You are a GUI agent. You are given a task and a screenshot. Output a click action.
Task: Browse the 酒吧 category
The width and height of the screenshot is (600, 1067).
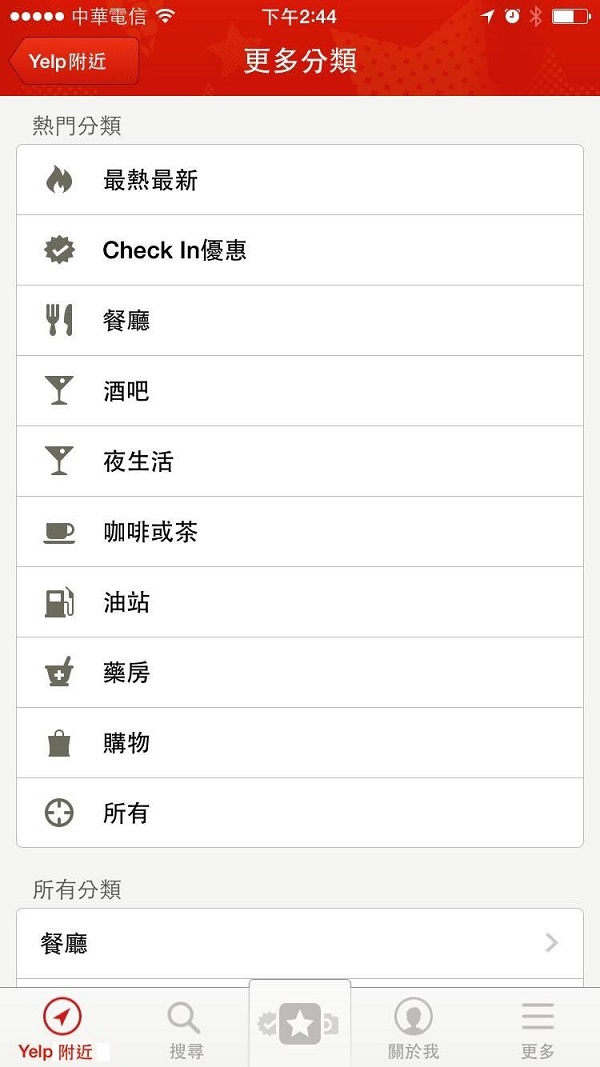pyautogui.click(x=300, y=391)
